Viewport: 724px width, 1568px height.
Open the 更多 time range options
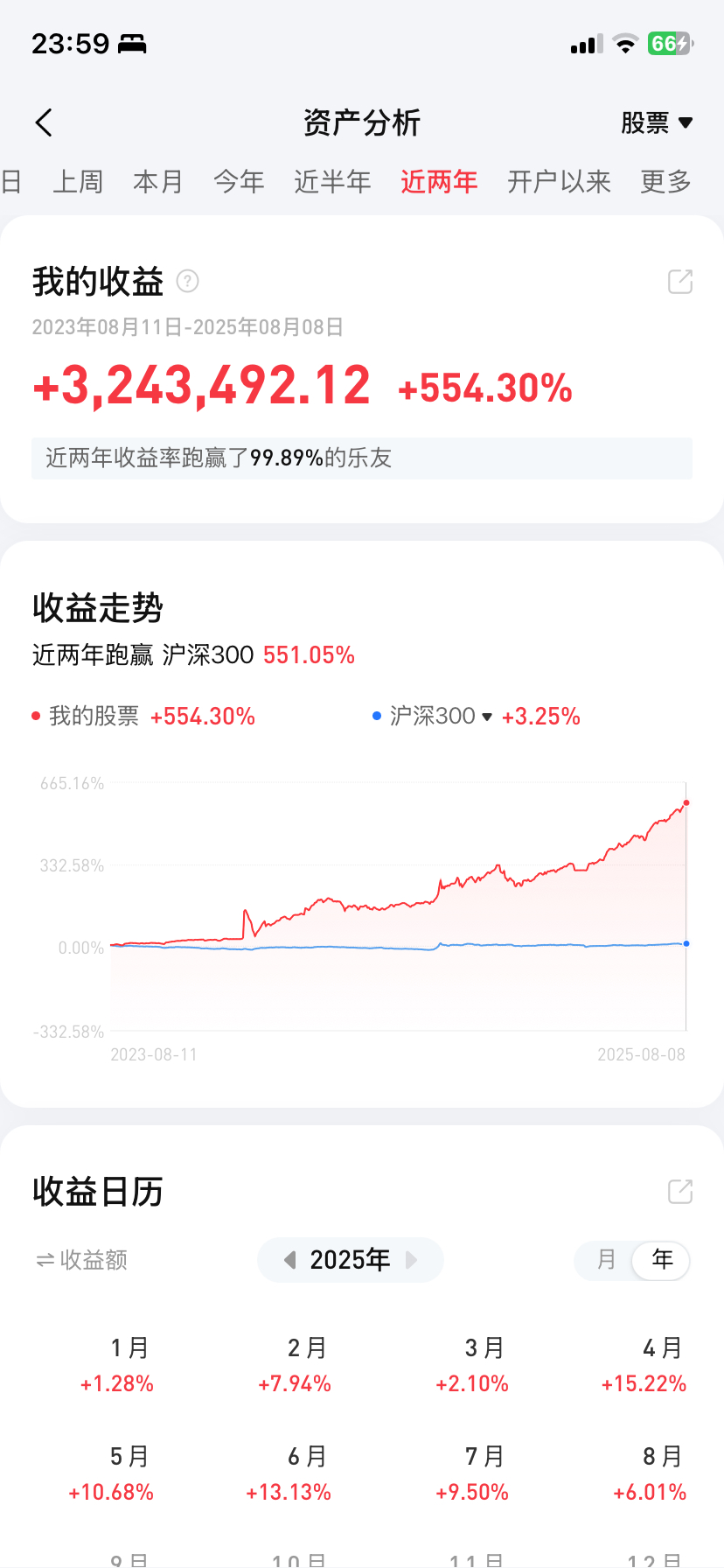(x=665, y=182)
